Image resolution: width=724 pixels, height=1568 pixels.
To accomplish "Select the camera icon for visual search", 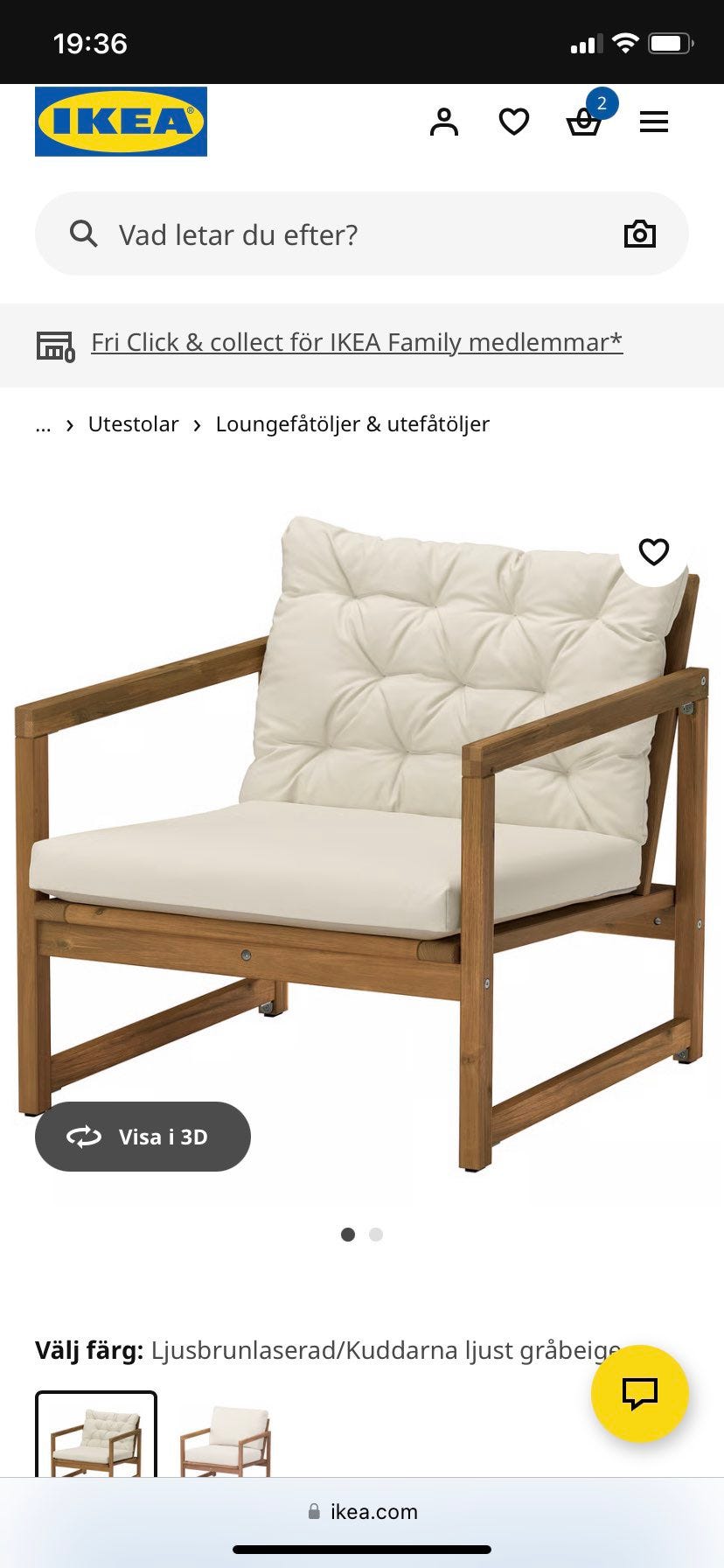I will (639, 234).
